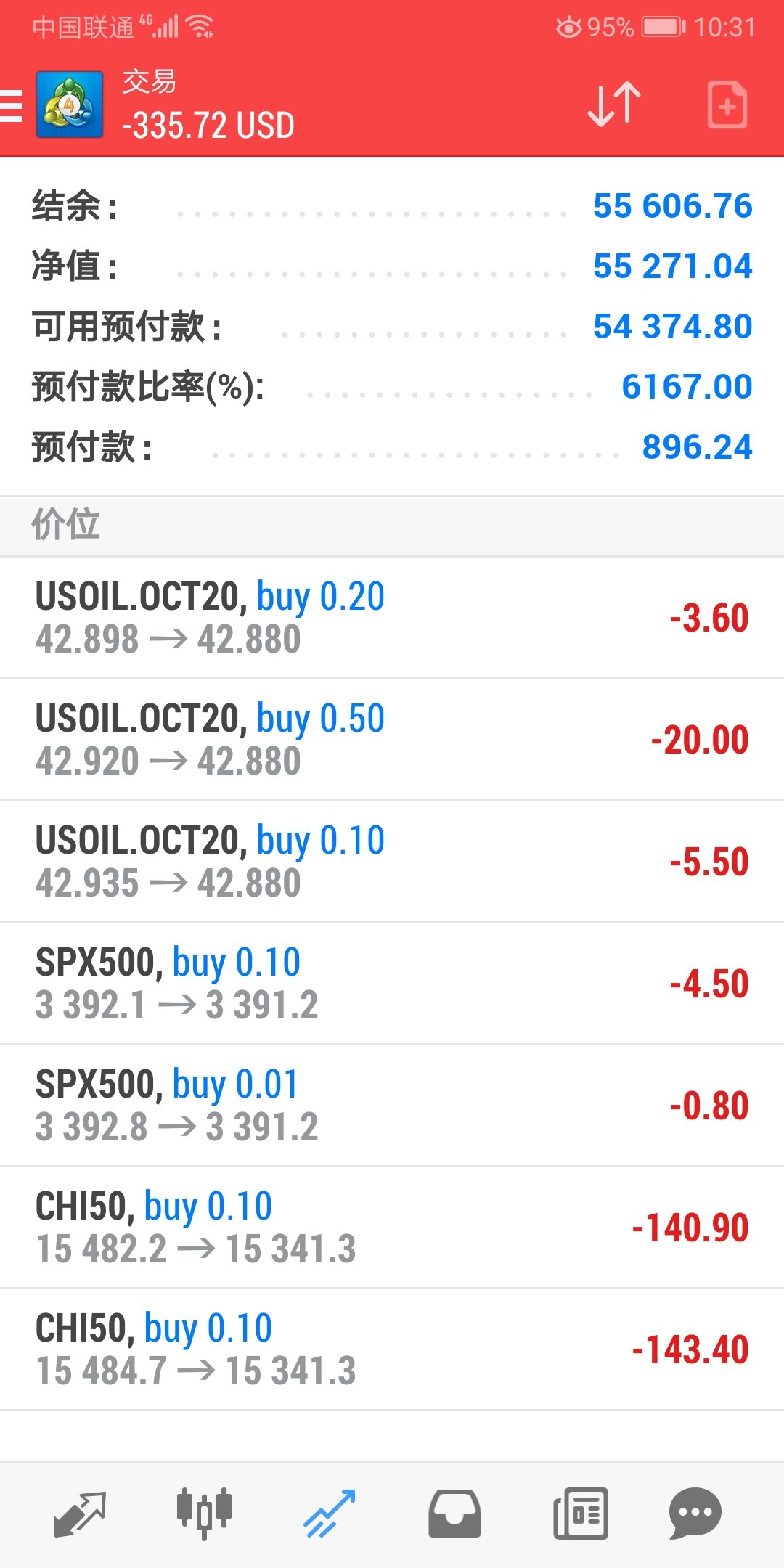The width and height of the screenshot is (784, 1568).
Task: Create a new order
Action: point(727,105)
